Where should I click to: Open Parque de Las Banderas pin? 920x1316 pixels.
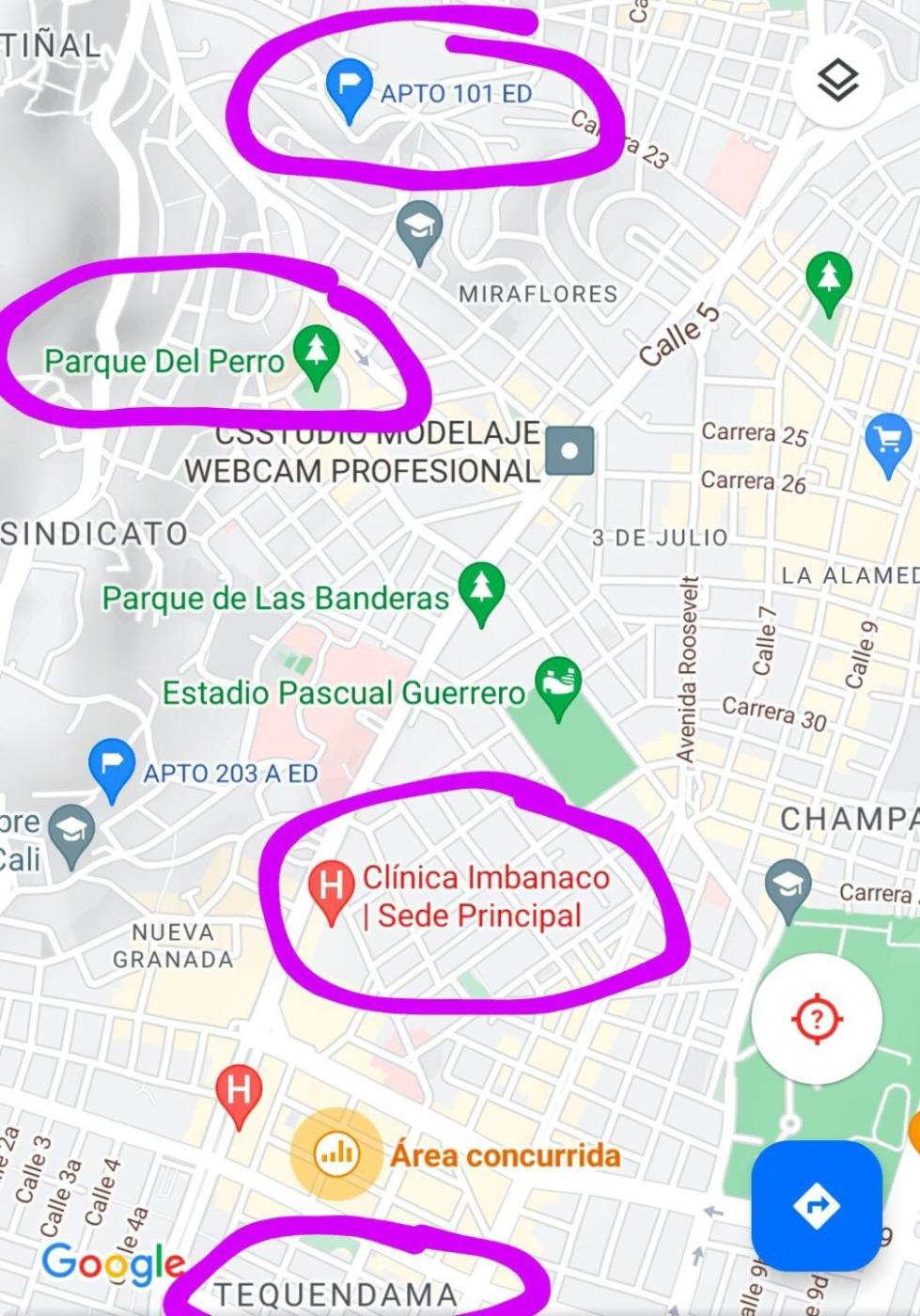tap(481, 590)
